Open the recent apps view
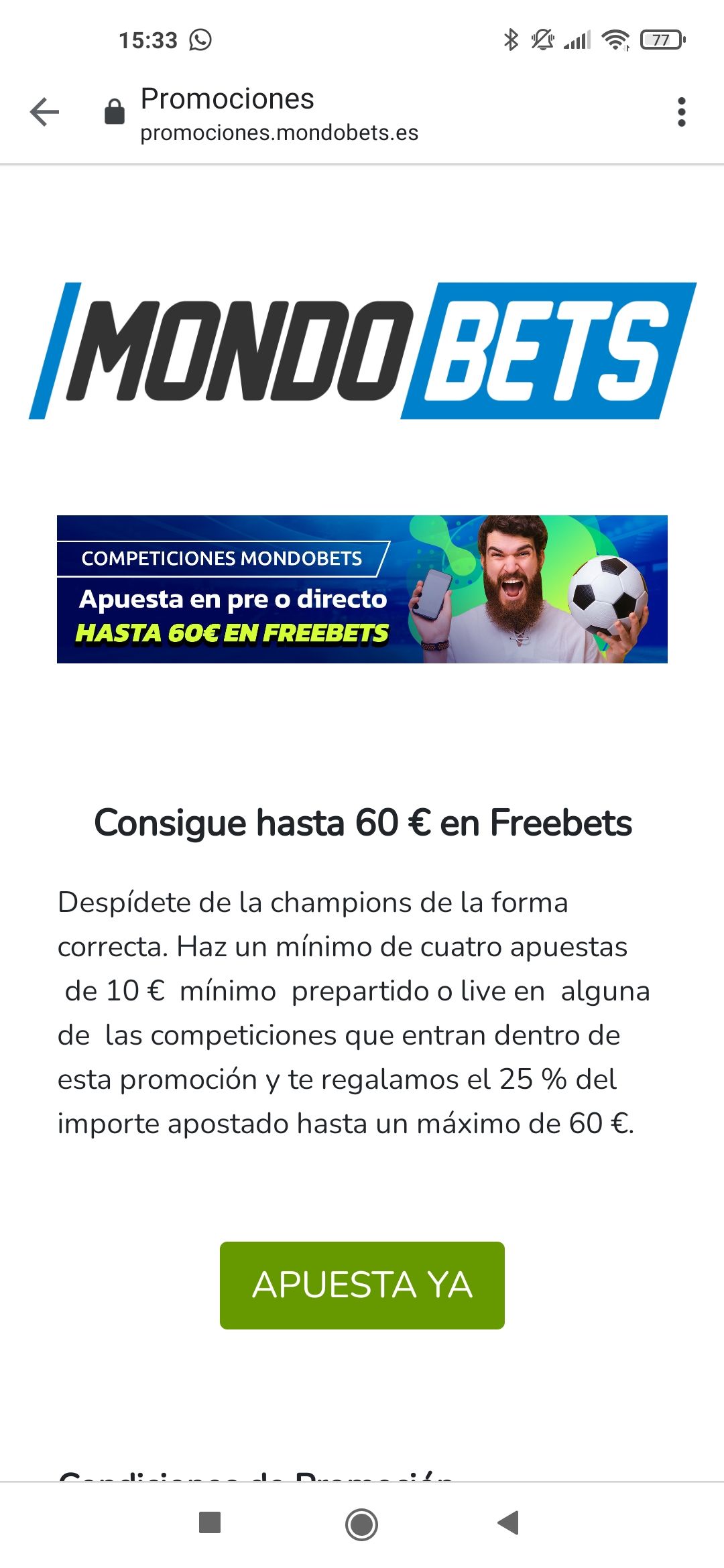This screenshot has width=724, height=1568. [x=210, y=1522]
